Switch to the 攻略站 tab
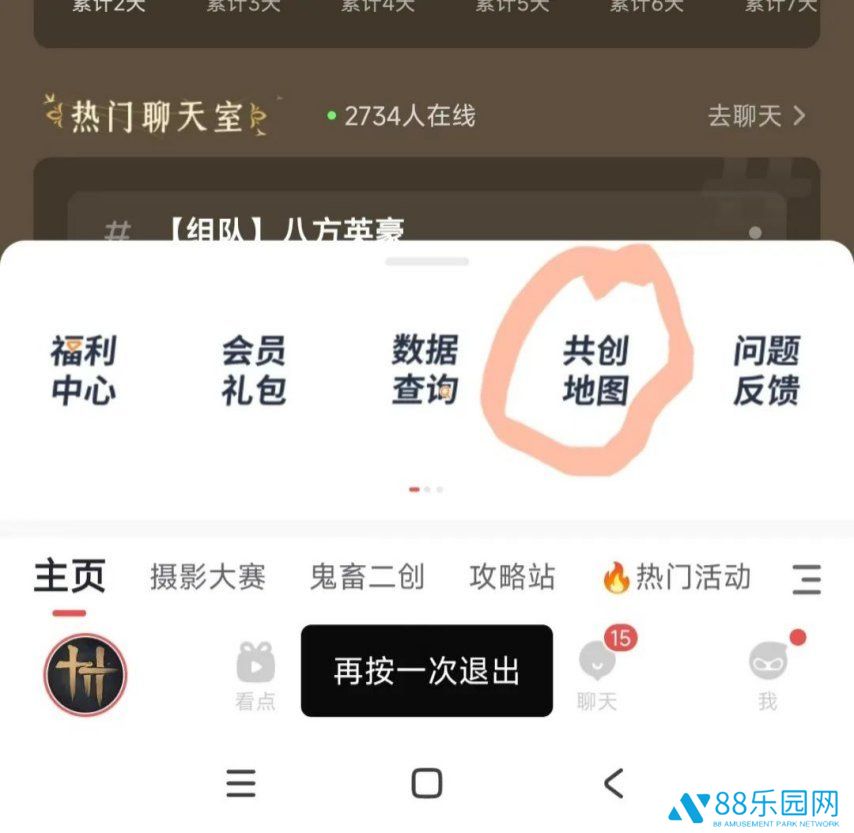This screenshot has height=833, width=854. pos(512,577)
